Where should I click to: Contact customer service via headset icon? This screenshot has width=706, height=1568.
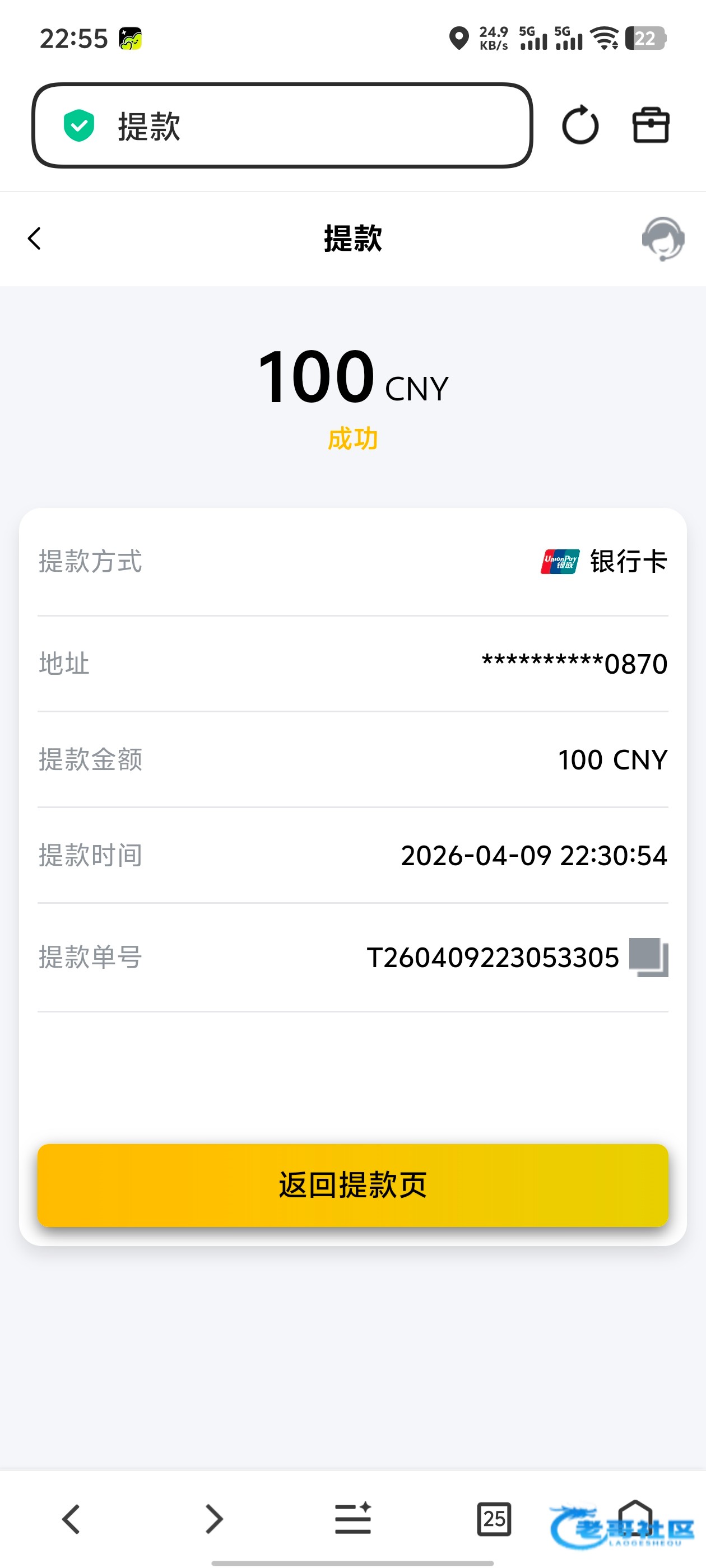[663, 239]
